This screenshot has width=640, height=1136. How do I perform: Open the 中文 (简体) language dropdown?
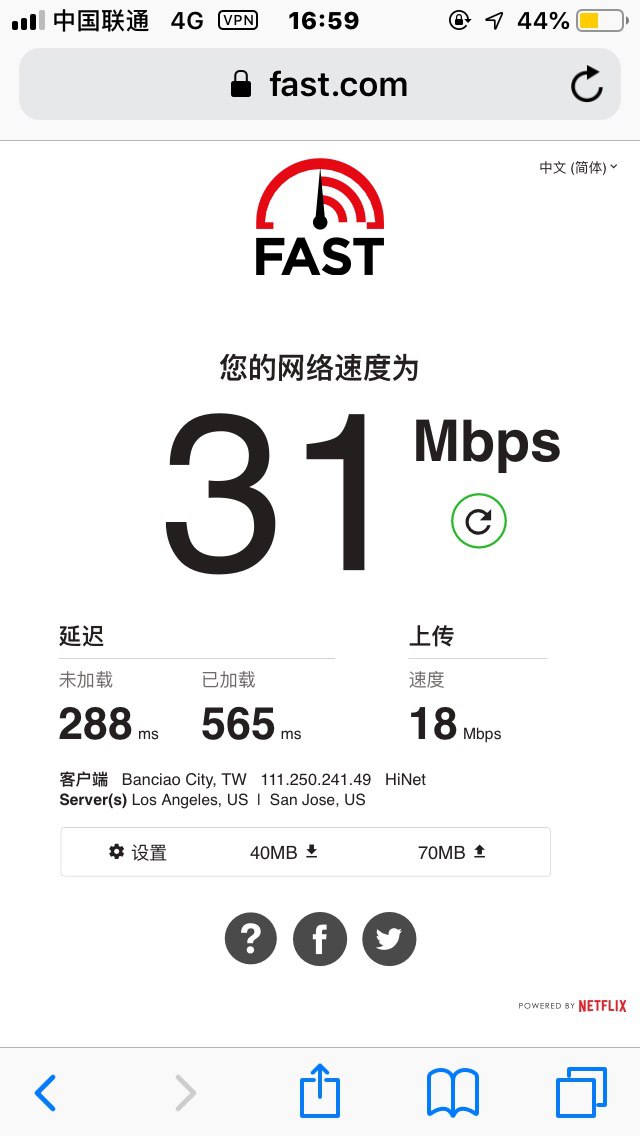pyautogui.click(x=578, y=168)
